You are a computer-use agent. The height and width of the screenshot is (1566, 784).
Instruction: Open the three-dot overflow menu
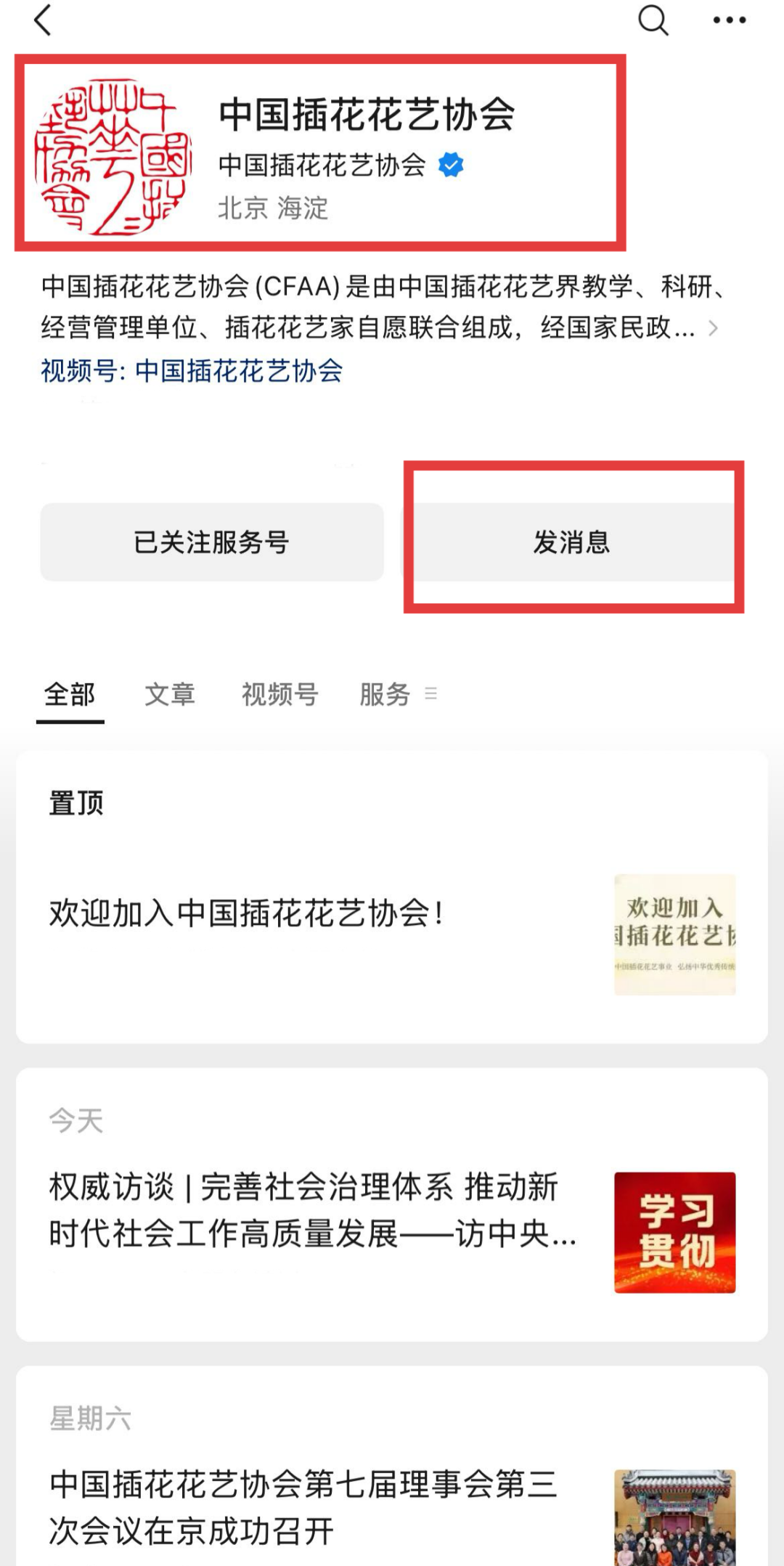point(730,20)
